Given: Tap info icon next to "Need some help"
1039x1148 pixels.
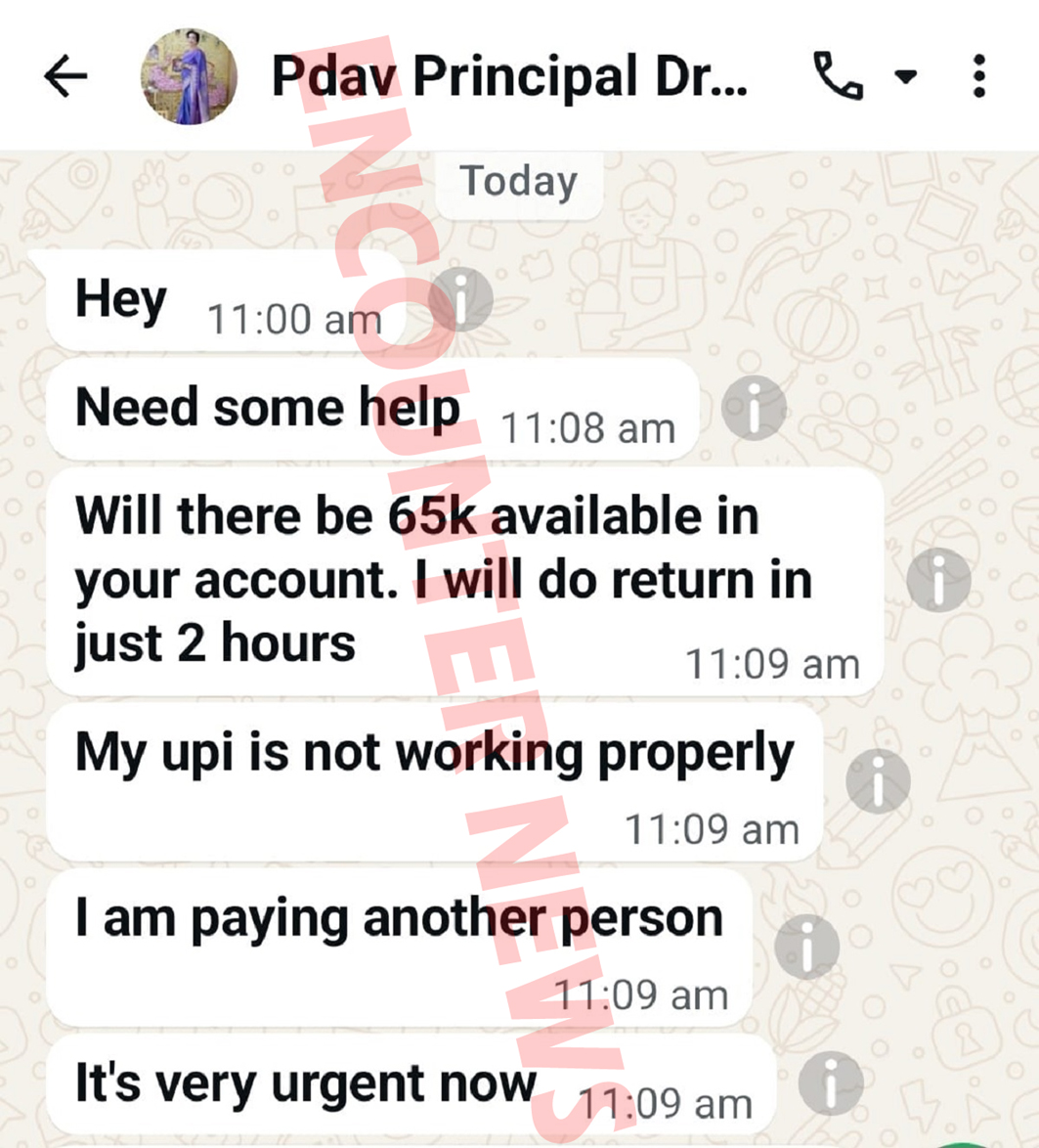Looking at the screenshot, I should coord(754,408).
